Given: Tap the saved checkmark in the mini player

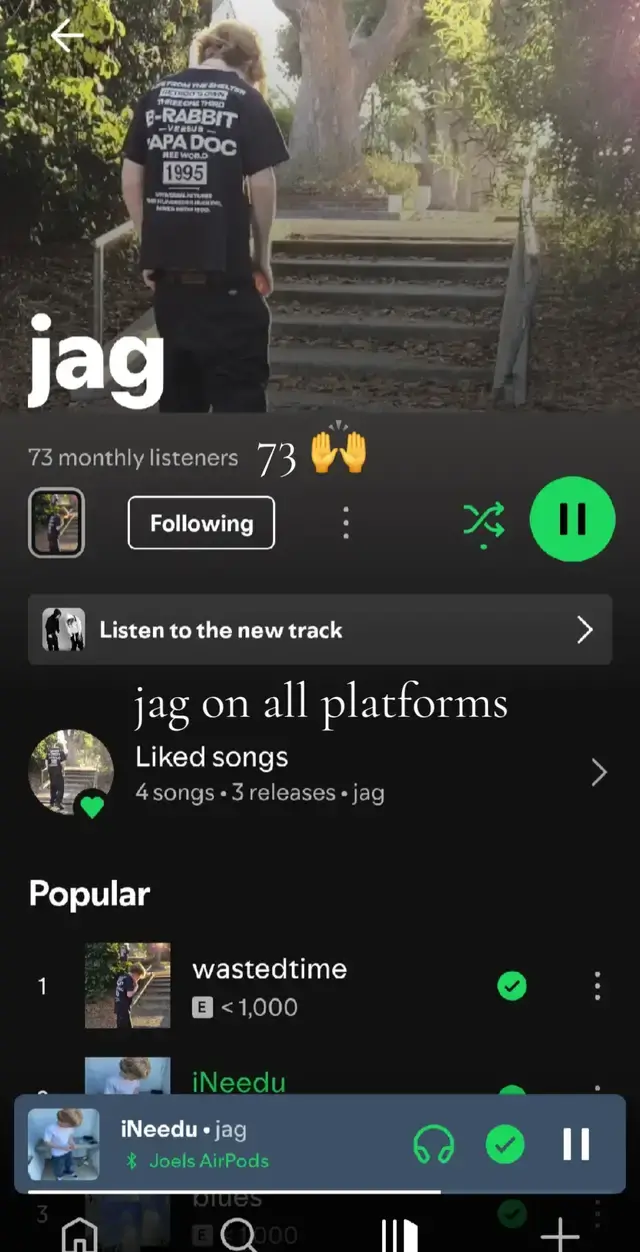Looking at the screenshot, I should 505,1144.
